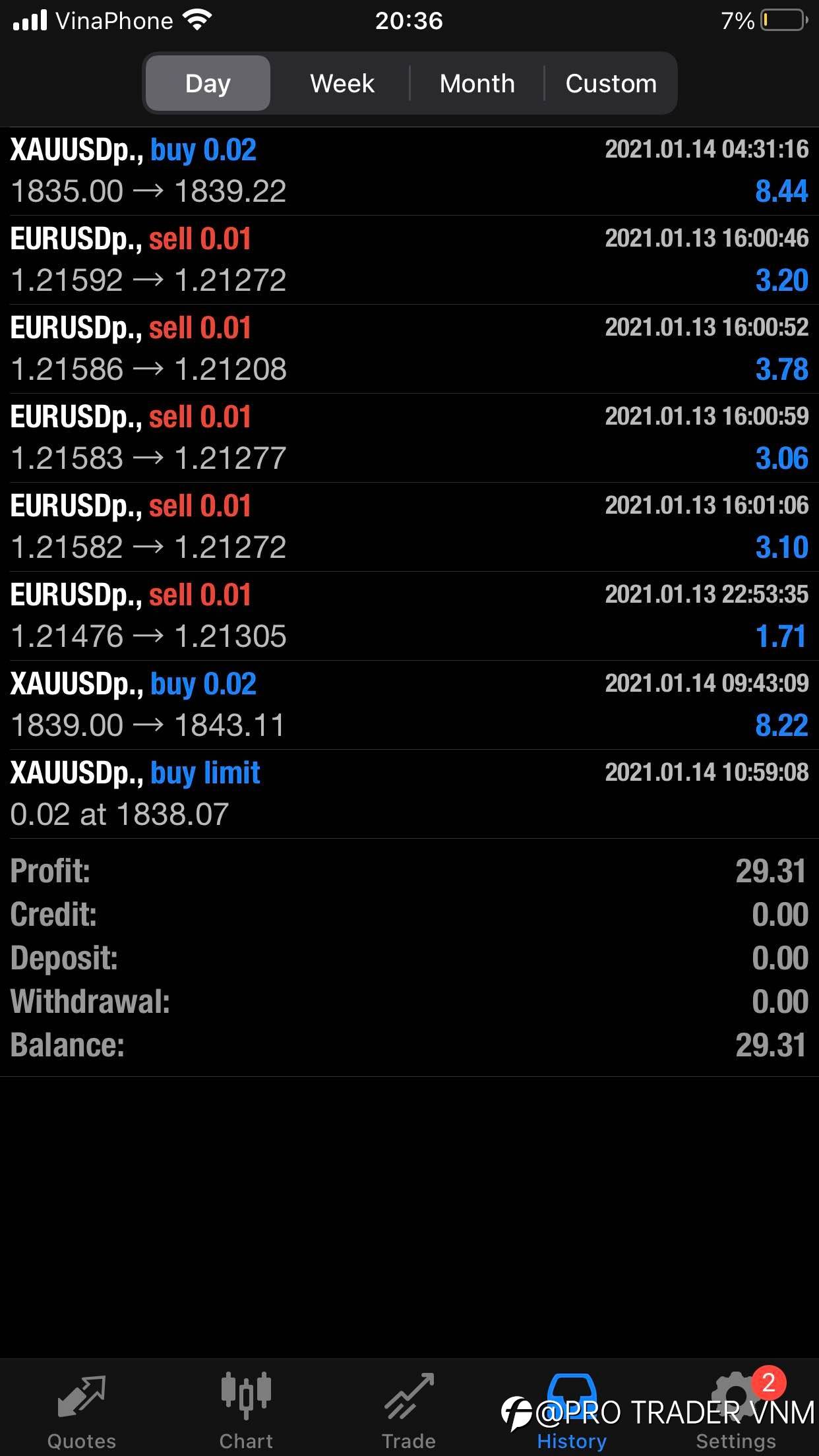Open the EURUSDp sell trade with 3.20 profit
Viewport: 819px width, 1456px height.
[409, 260]
